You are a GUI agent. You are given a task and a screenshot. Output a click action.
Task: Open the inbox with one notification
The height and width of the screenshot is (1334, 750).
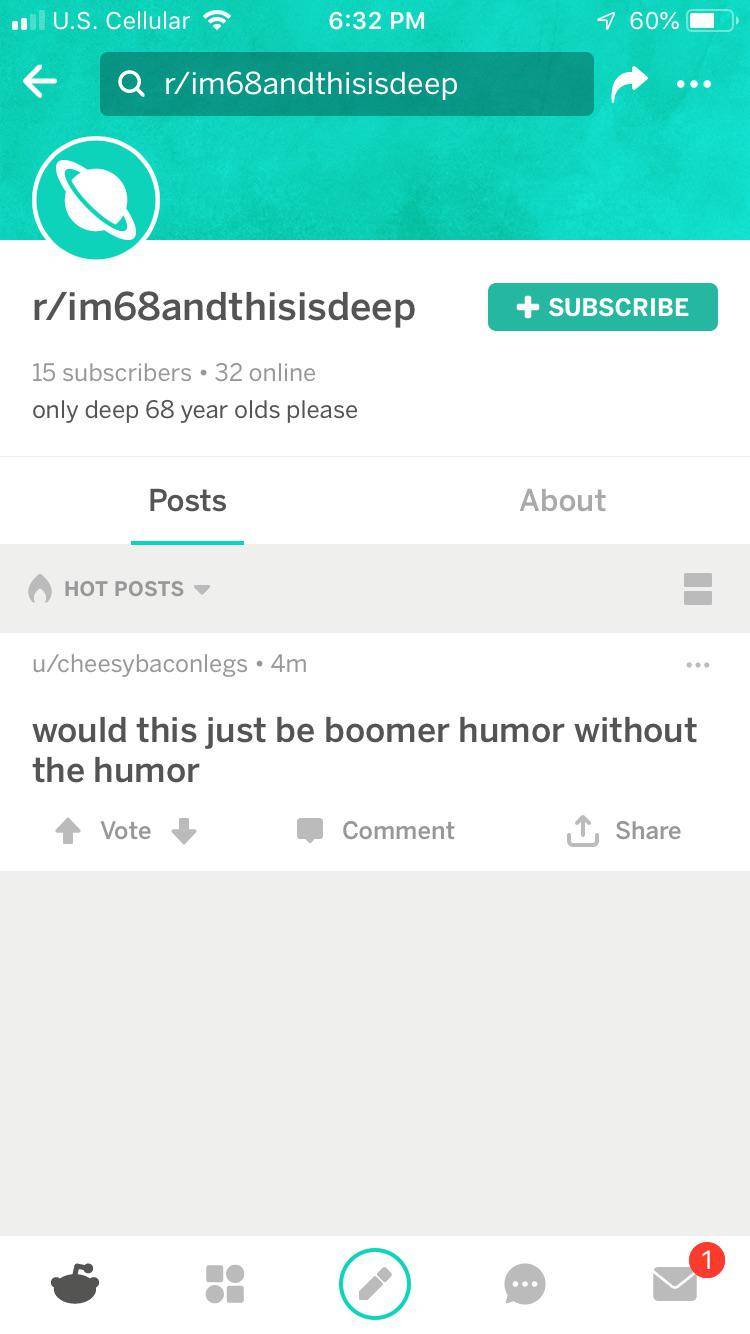pyautogui.click(x=675, y=1283)
